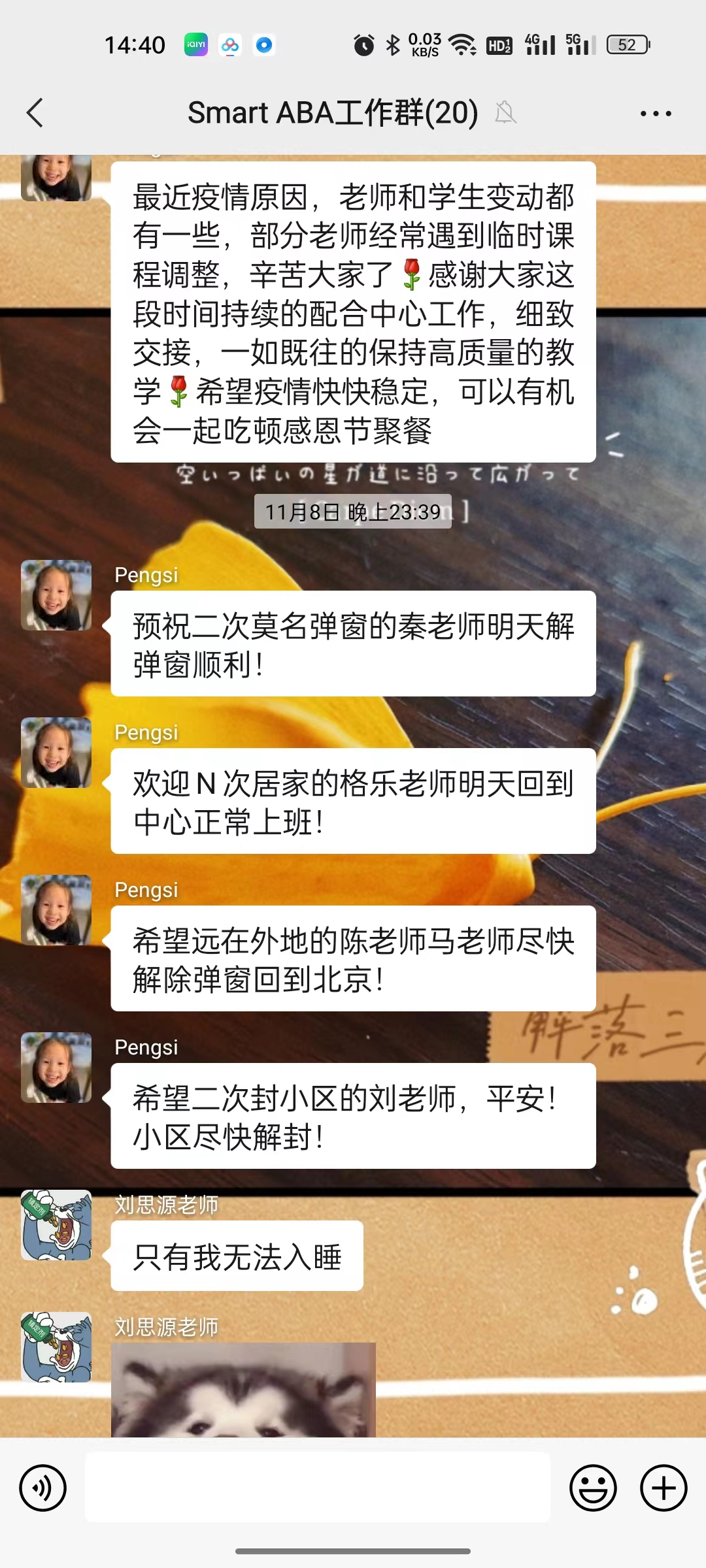Screen dimensions: 706x1568
Task: Go back from the Smart ABA工作群 chat
Action: (35, 113)
